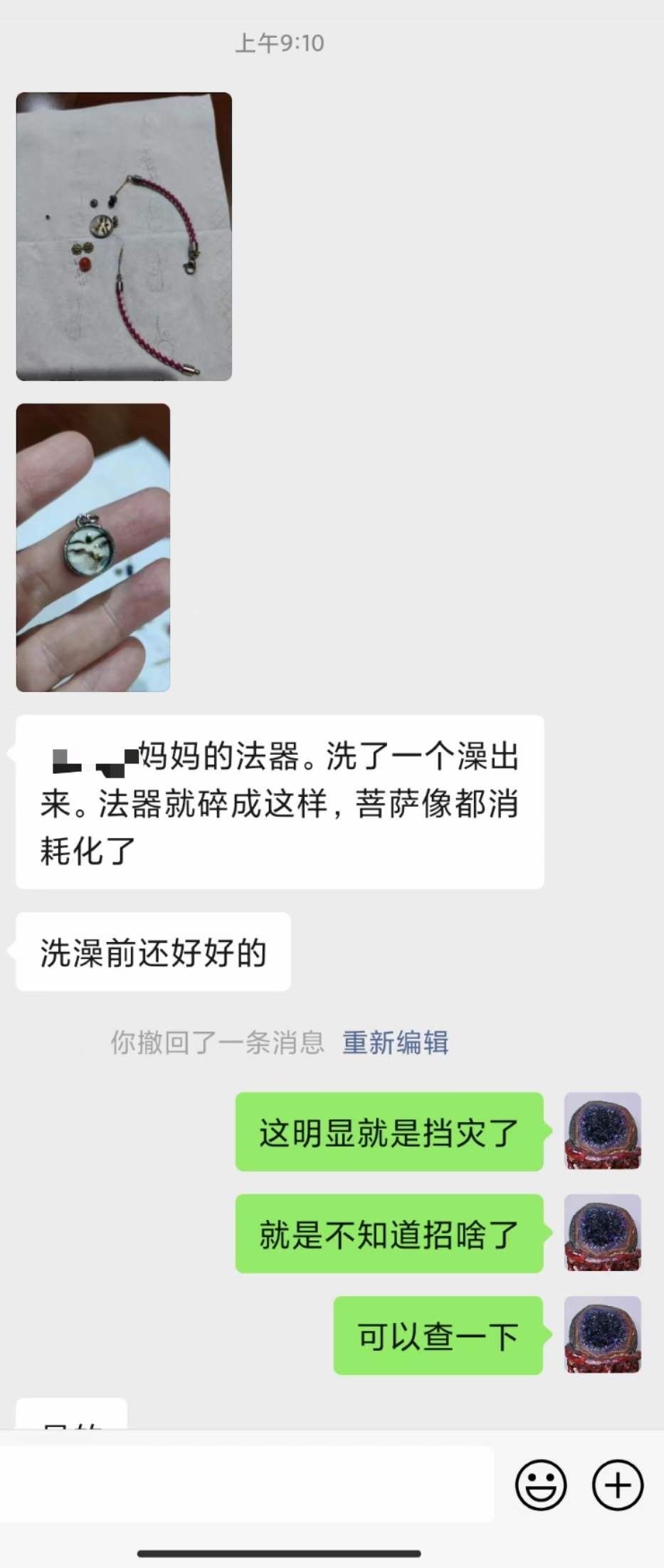
Task: Open the bracelet photo at top of chat
Action: [124, 237]
